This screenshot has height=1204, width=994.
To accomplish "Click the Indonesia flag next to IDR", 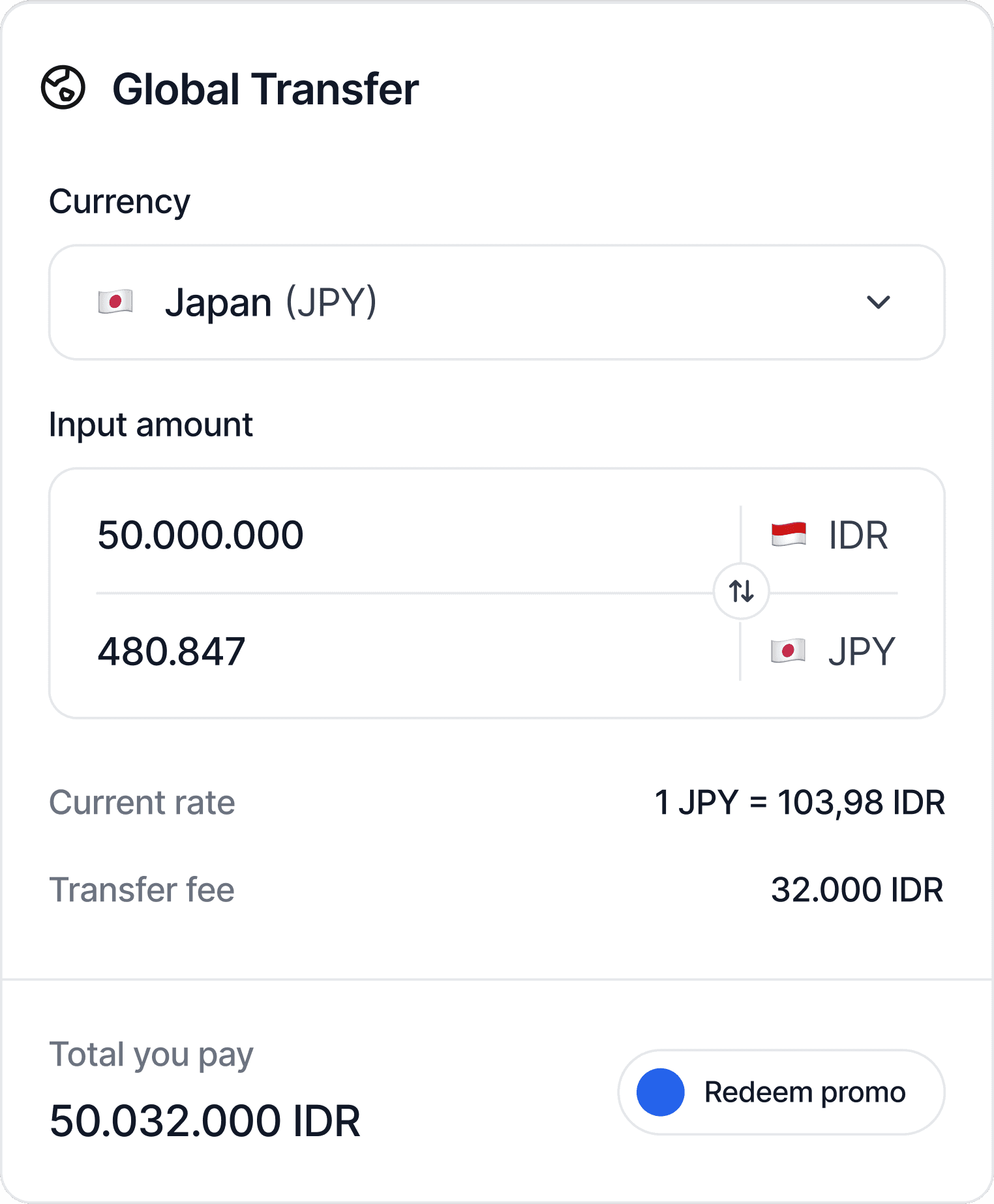I will pos(789,535).
